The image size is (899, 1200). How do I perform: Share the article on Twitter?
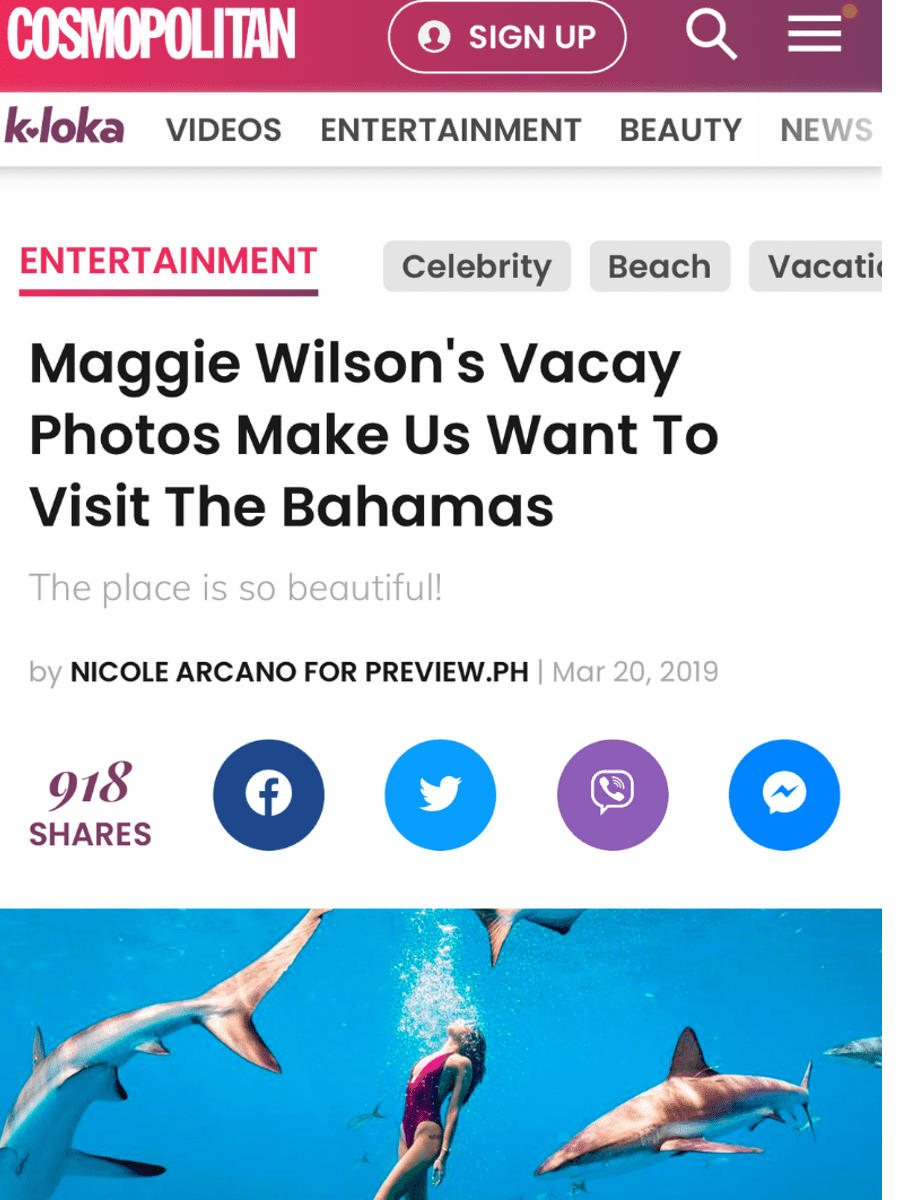tap(440, 795)
